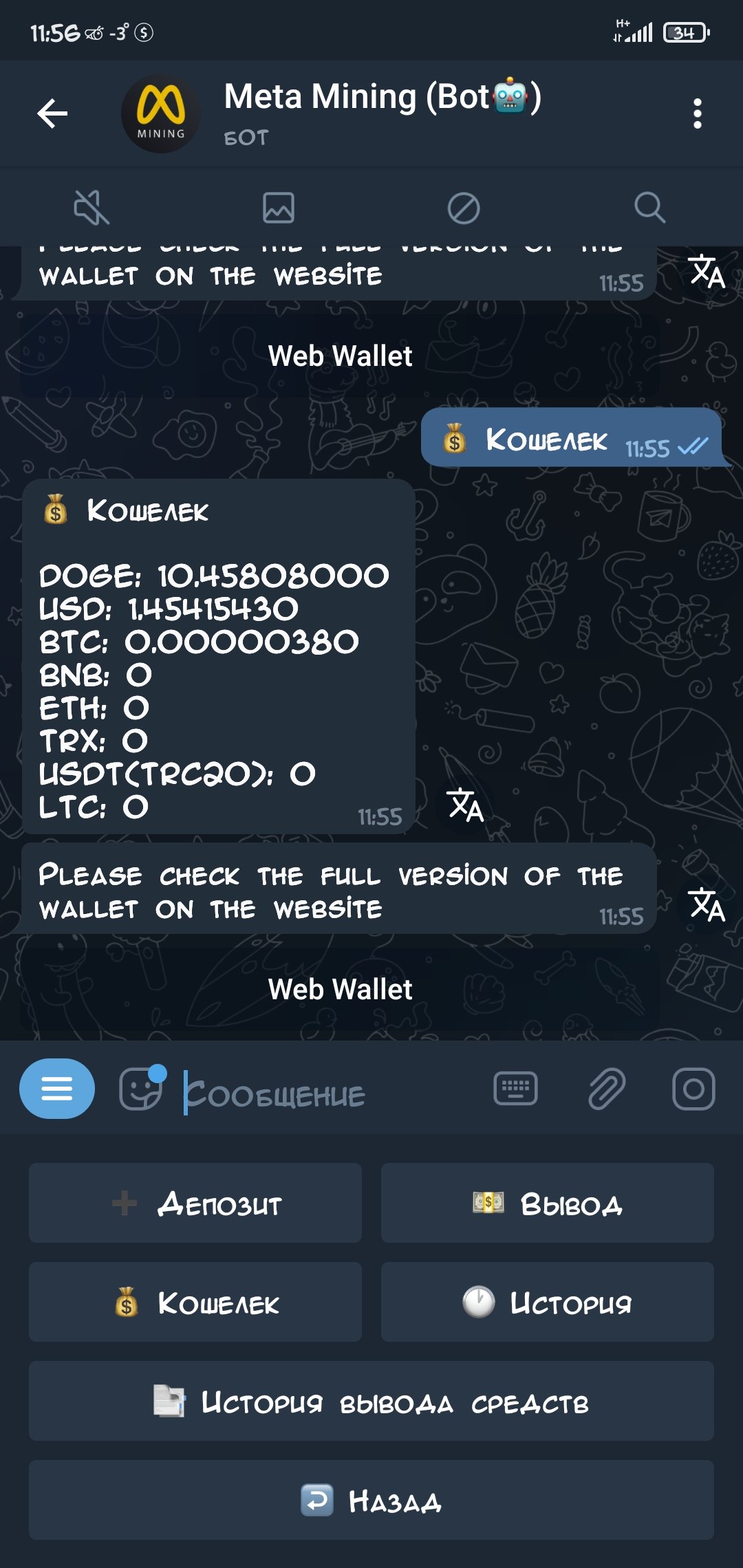Attach a file with the paperclip
The image size is (743, 1568).
tap(606, 1089)
